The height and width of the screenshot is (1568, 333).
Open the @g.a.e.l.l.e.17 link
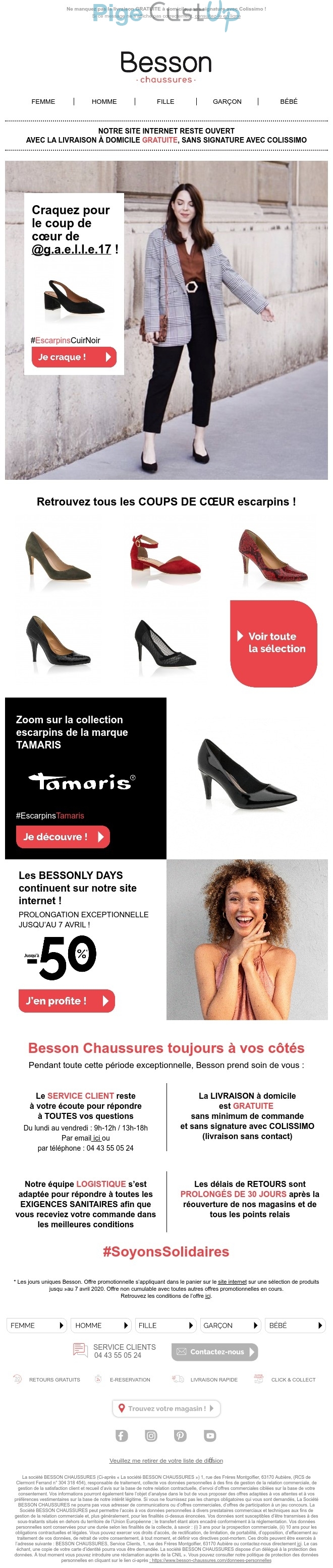71,249
